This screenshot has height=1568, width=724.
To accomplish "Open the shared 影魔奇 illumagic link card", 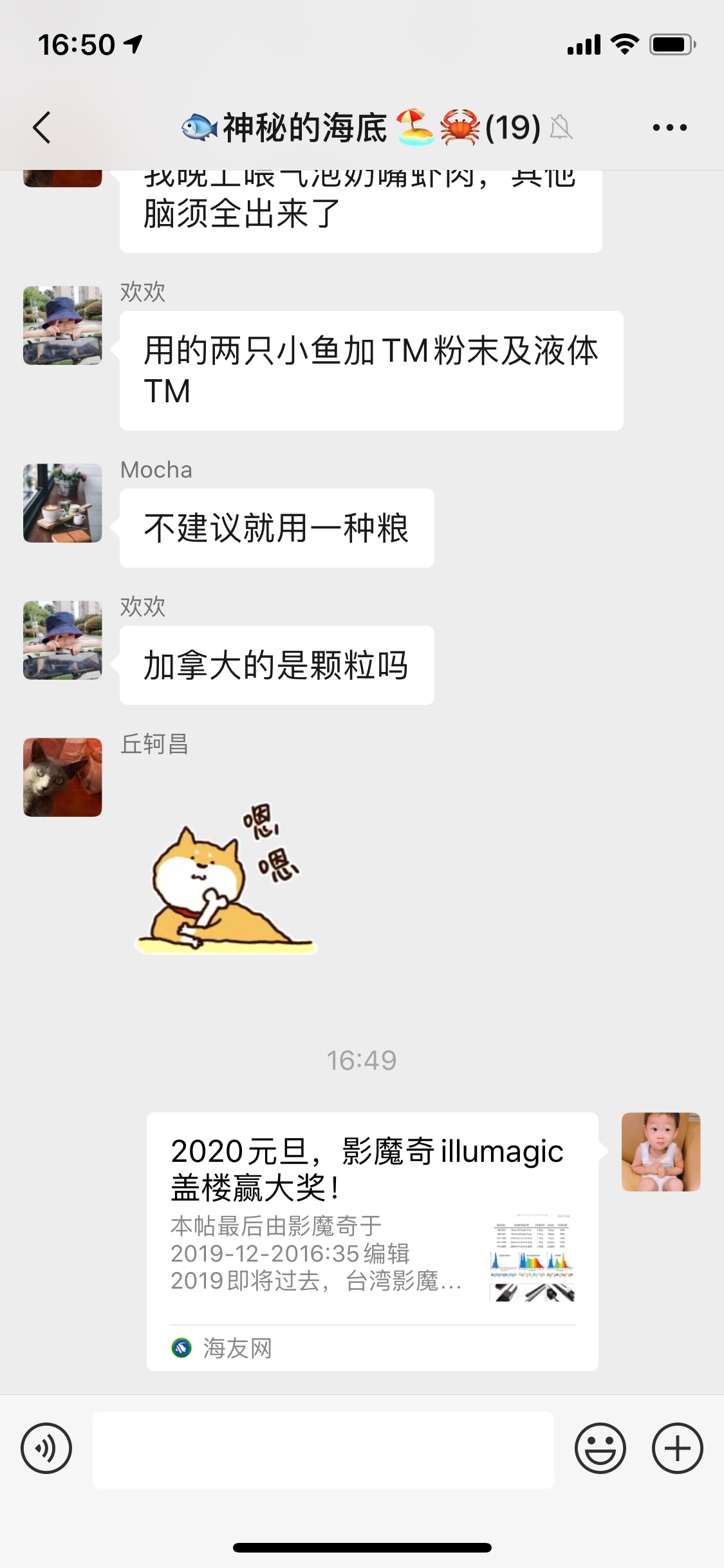I will (x=372, y=1240).
